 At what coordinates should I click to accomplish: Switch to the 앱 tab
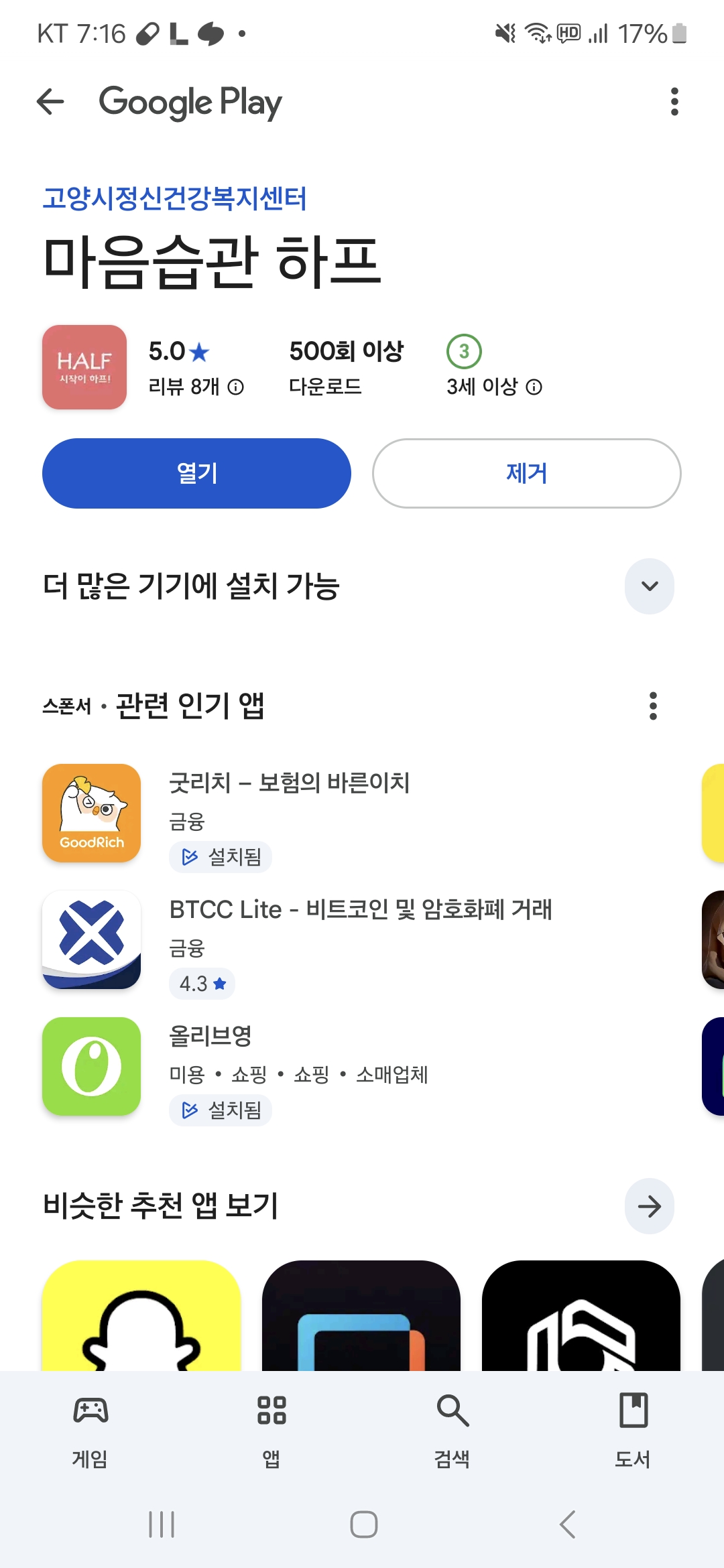click(271, 1429)
